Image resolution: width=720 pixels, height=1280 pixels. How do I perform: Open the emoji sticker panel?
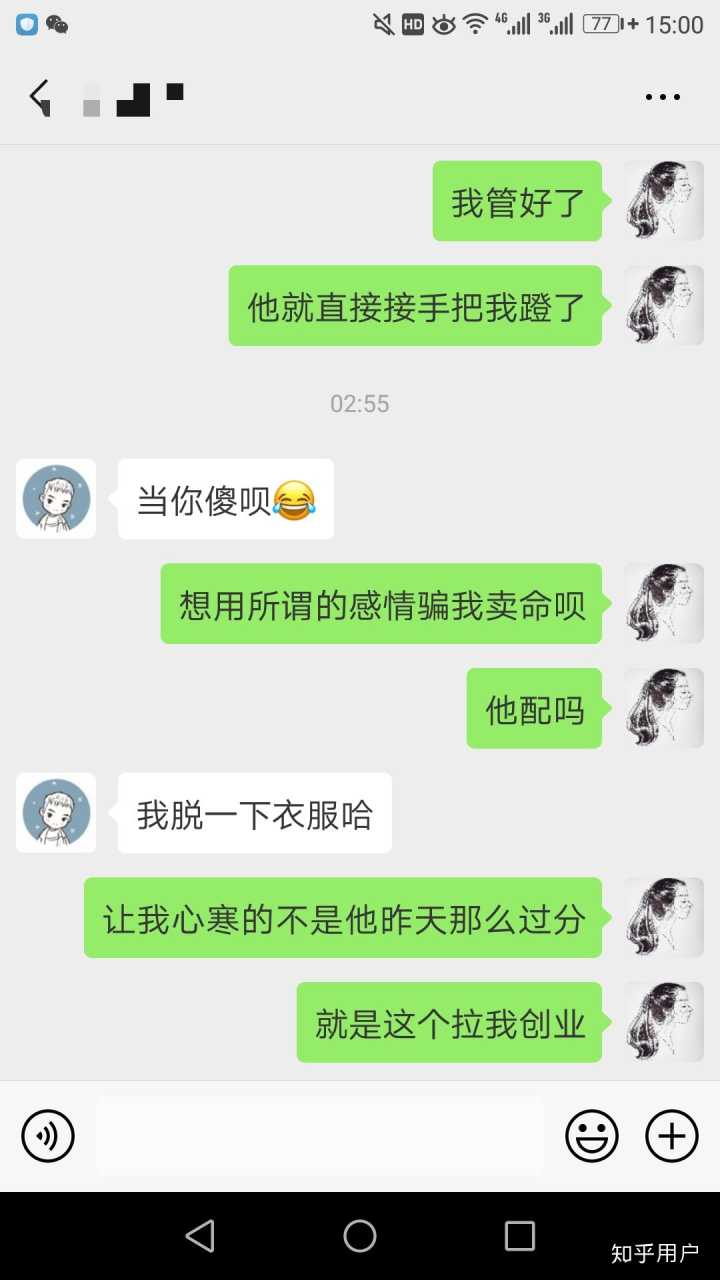click(592, 1136)
